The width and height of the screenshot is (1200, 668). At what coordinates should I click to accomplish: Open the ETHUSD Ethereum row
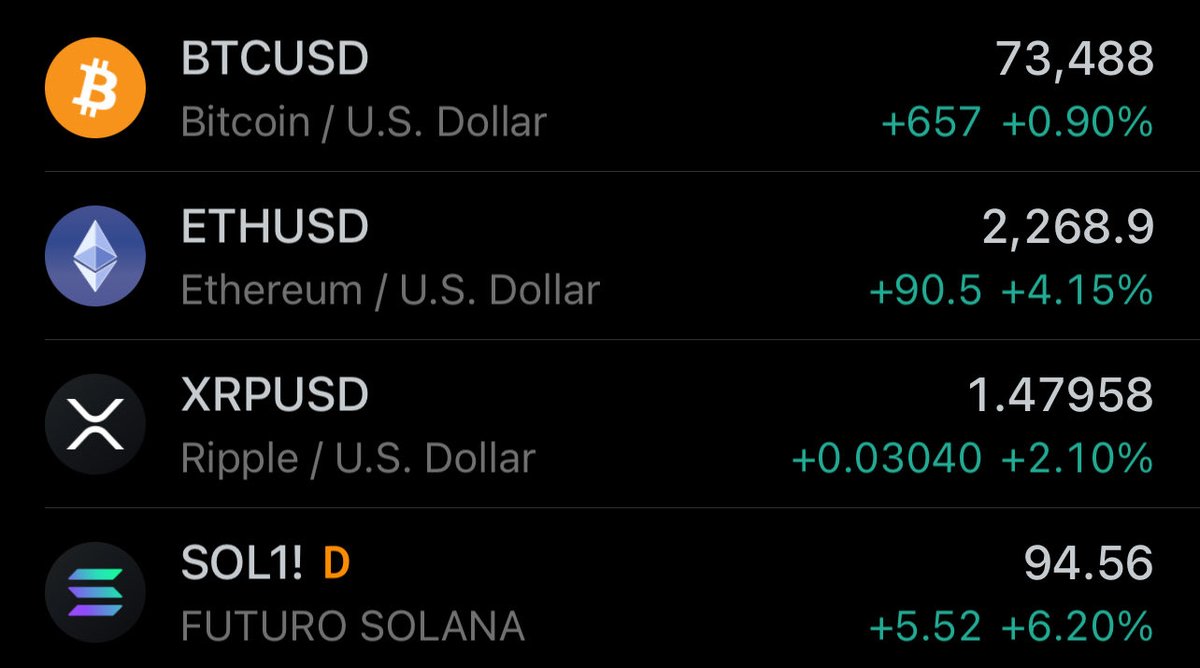pyautogui.click(x=600, y=257)
